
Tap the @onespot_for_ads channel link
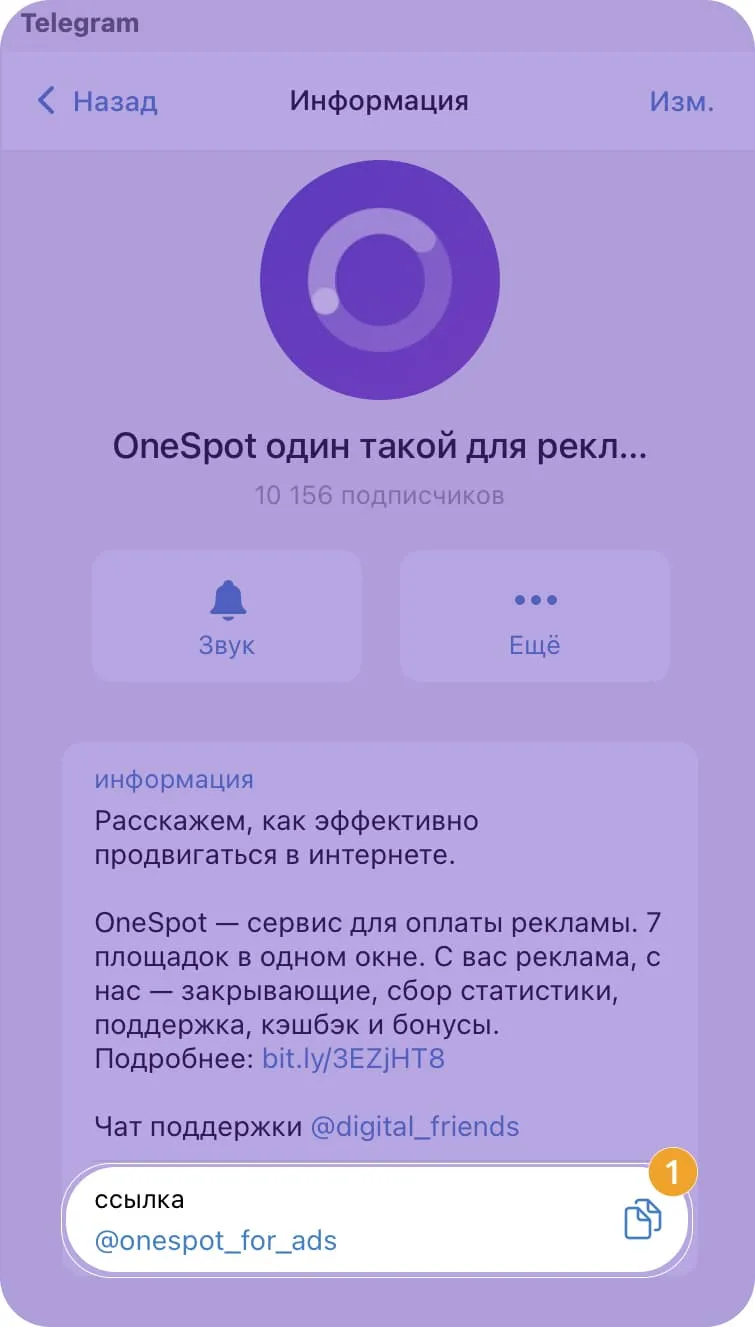215,1241
